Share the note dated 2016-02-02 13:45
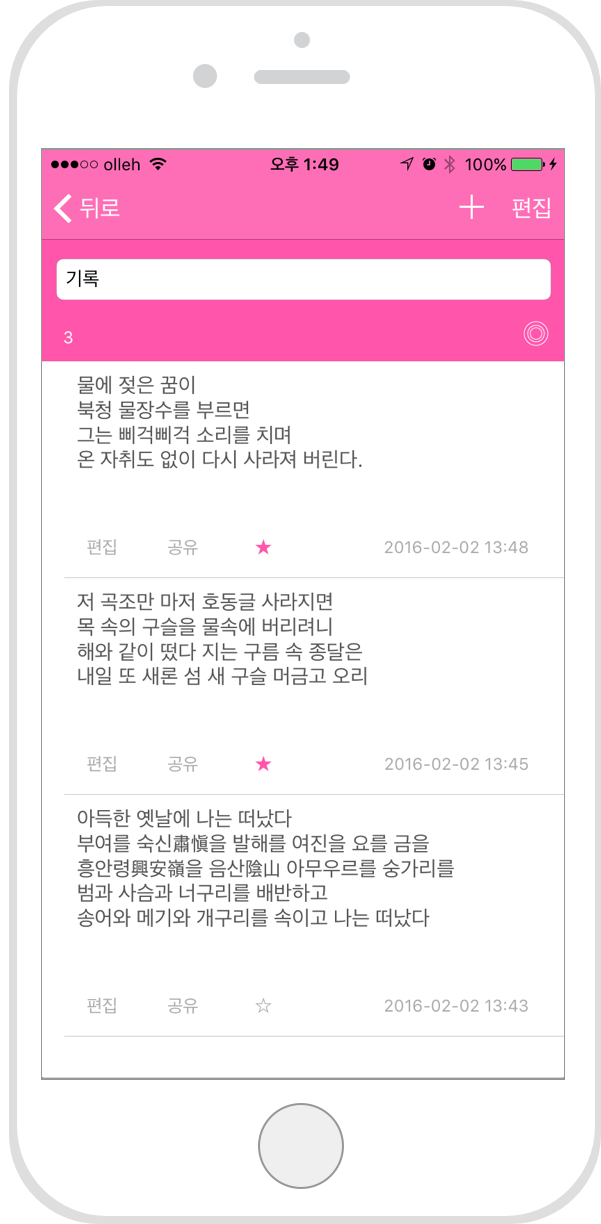This screenshot has height=1224, width=601. (183, 764)
